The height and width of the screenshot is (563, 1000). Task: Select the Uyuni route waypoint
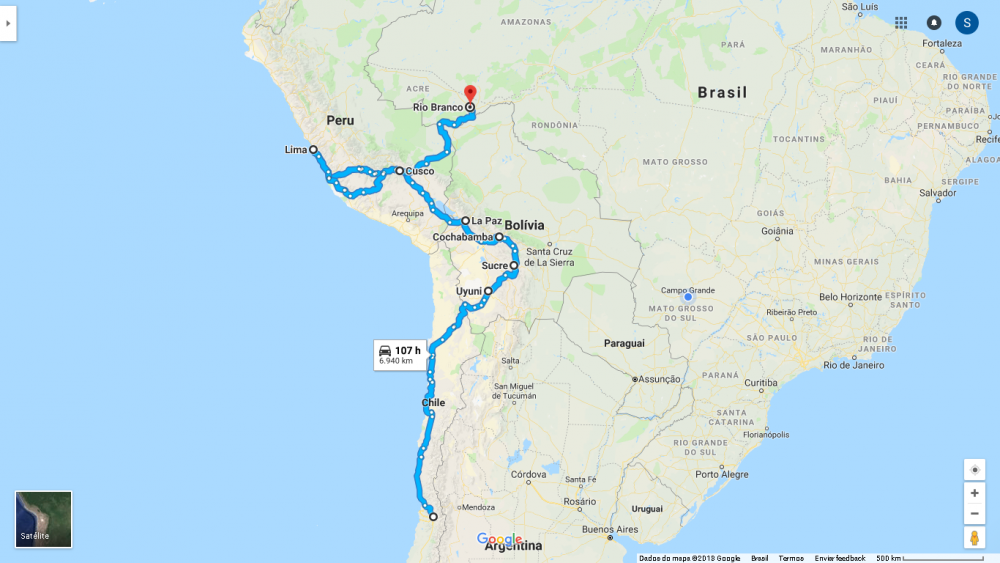coord(488,291)
